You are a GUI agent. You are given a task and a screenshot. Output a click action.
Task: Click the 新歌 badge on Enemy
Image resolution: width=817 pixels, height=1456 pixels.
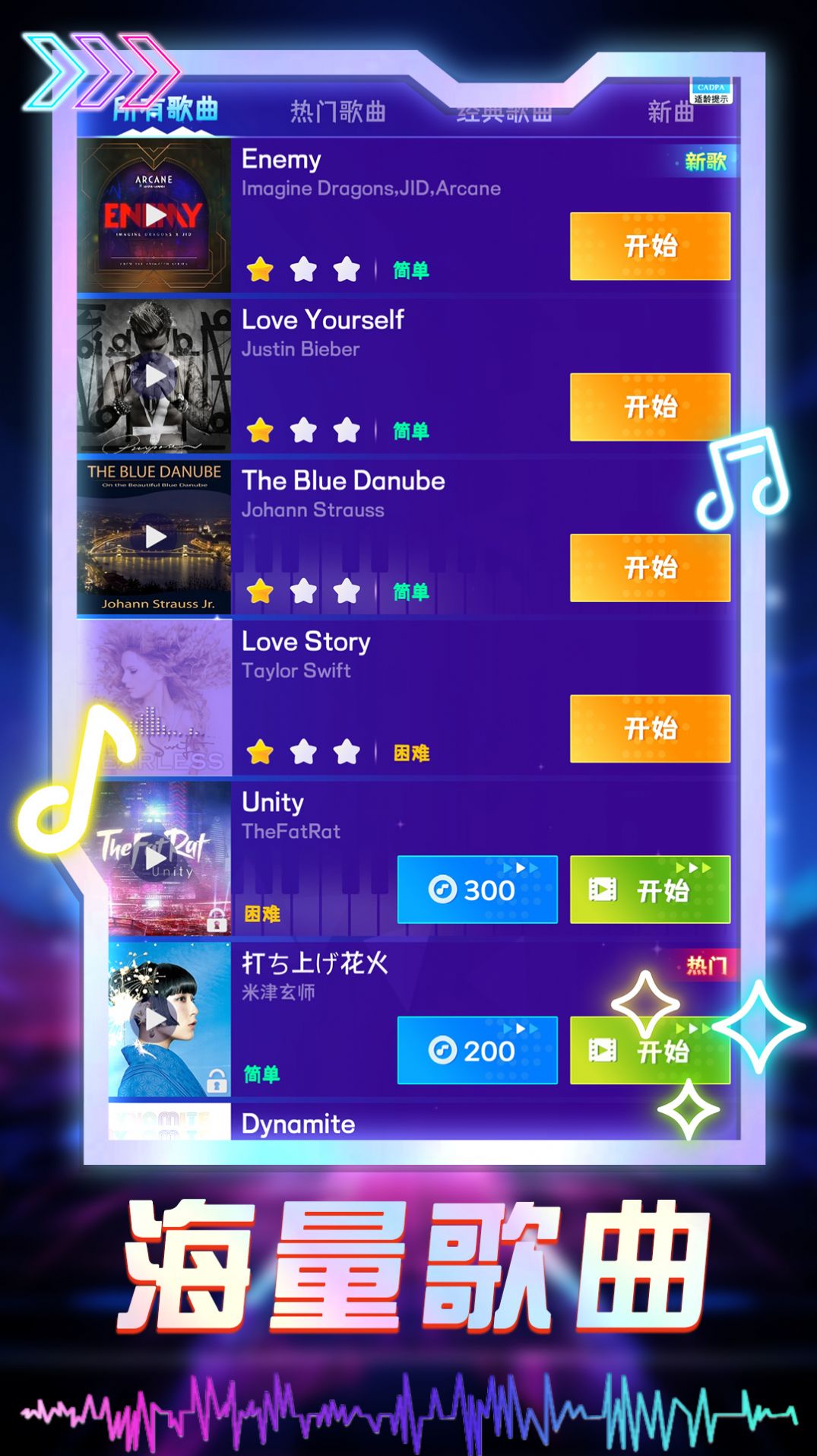pyautogui.click(x=705, y=160)
